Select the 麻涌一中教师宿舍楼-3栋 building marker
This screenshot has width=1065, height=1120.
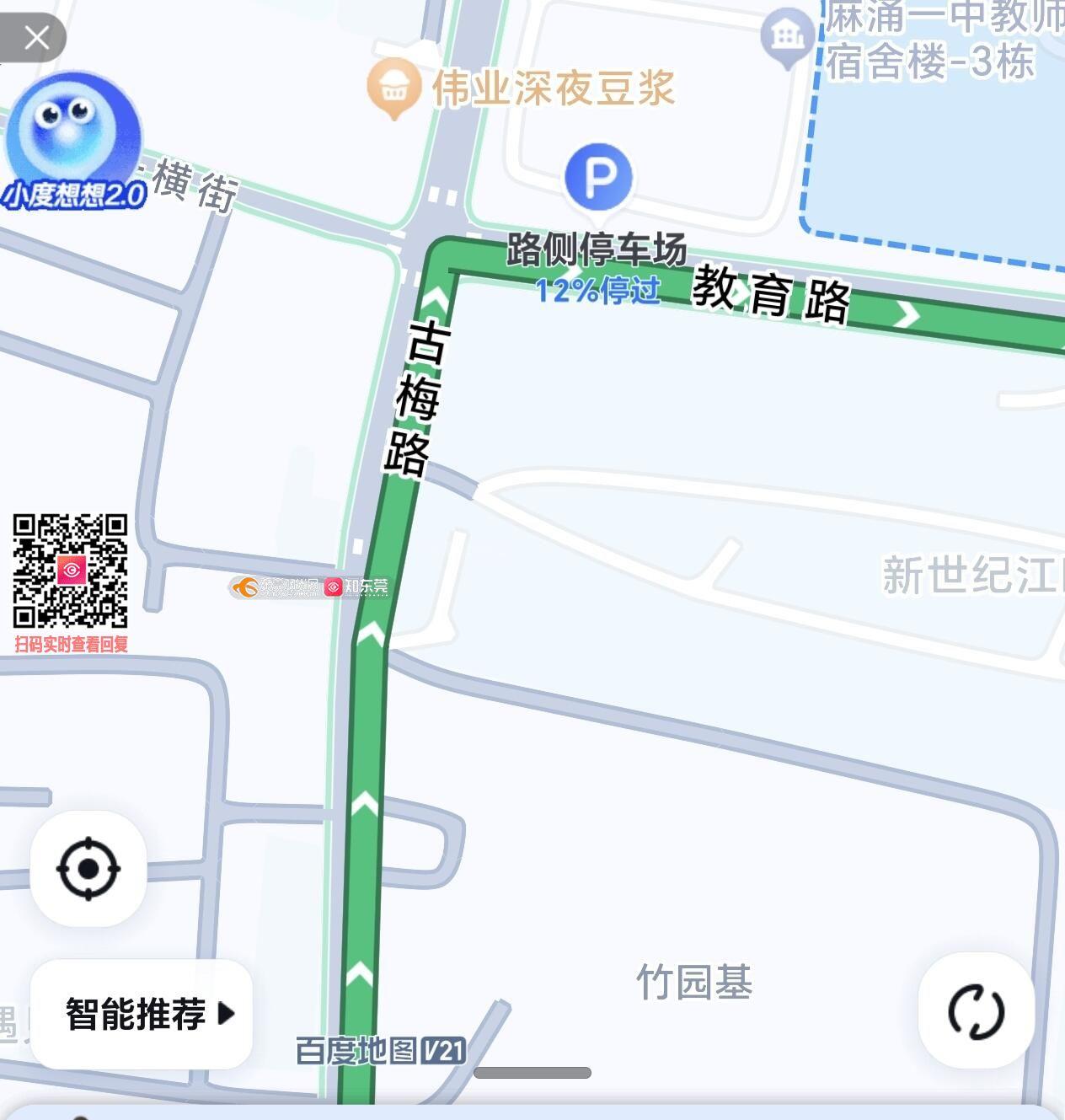[787, 36]
